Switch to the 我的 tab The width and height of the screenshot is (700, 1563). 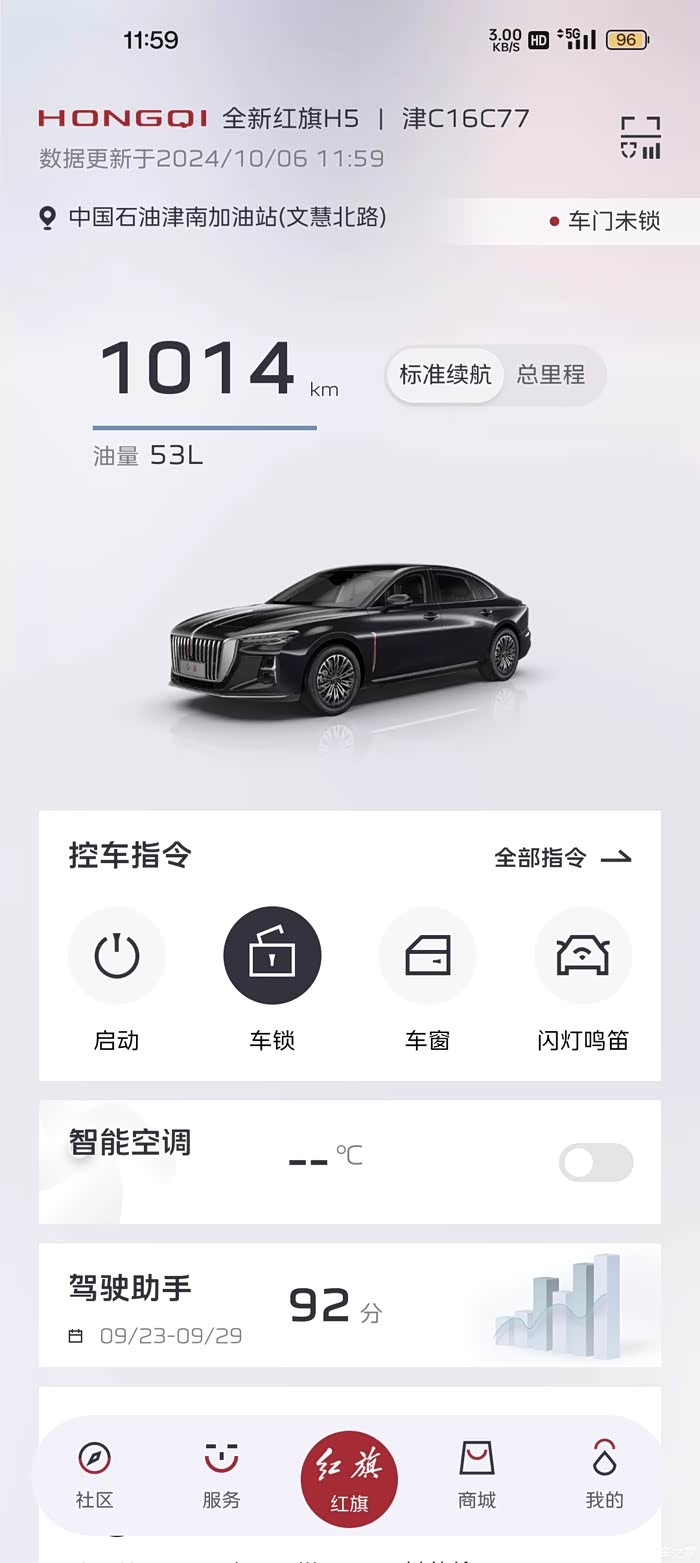[604, 1475]
